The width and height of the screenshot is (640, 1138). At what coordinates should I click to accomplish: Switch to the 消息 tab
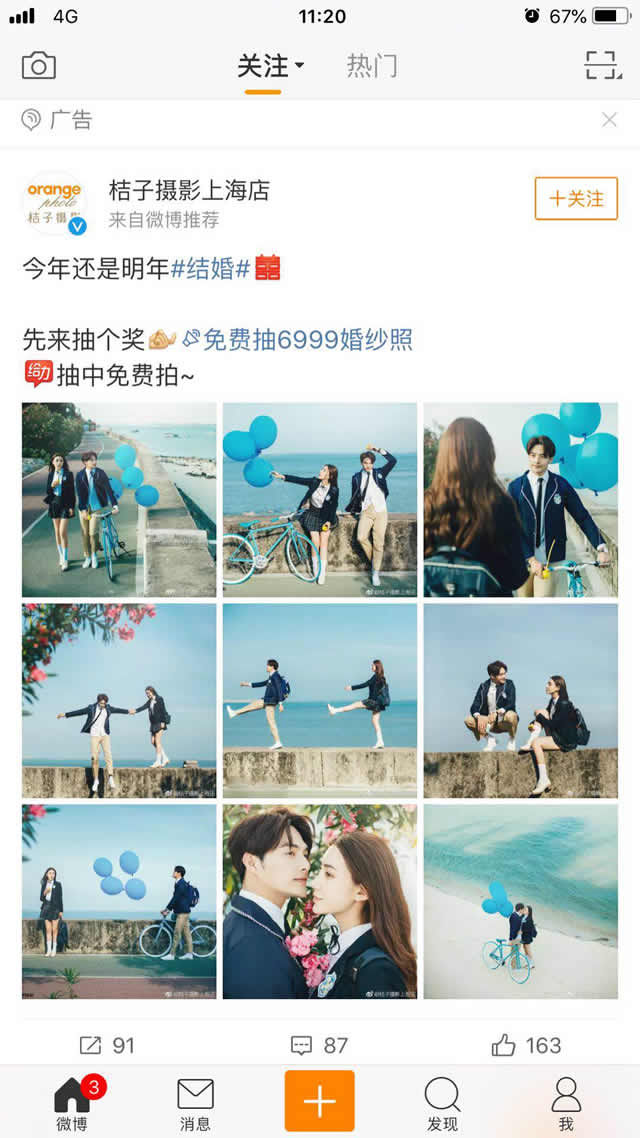(195, 1102)
